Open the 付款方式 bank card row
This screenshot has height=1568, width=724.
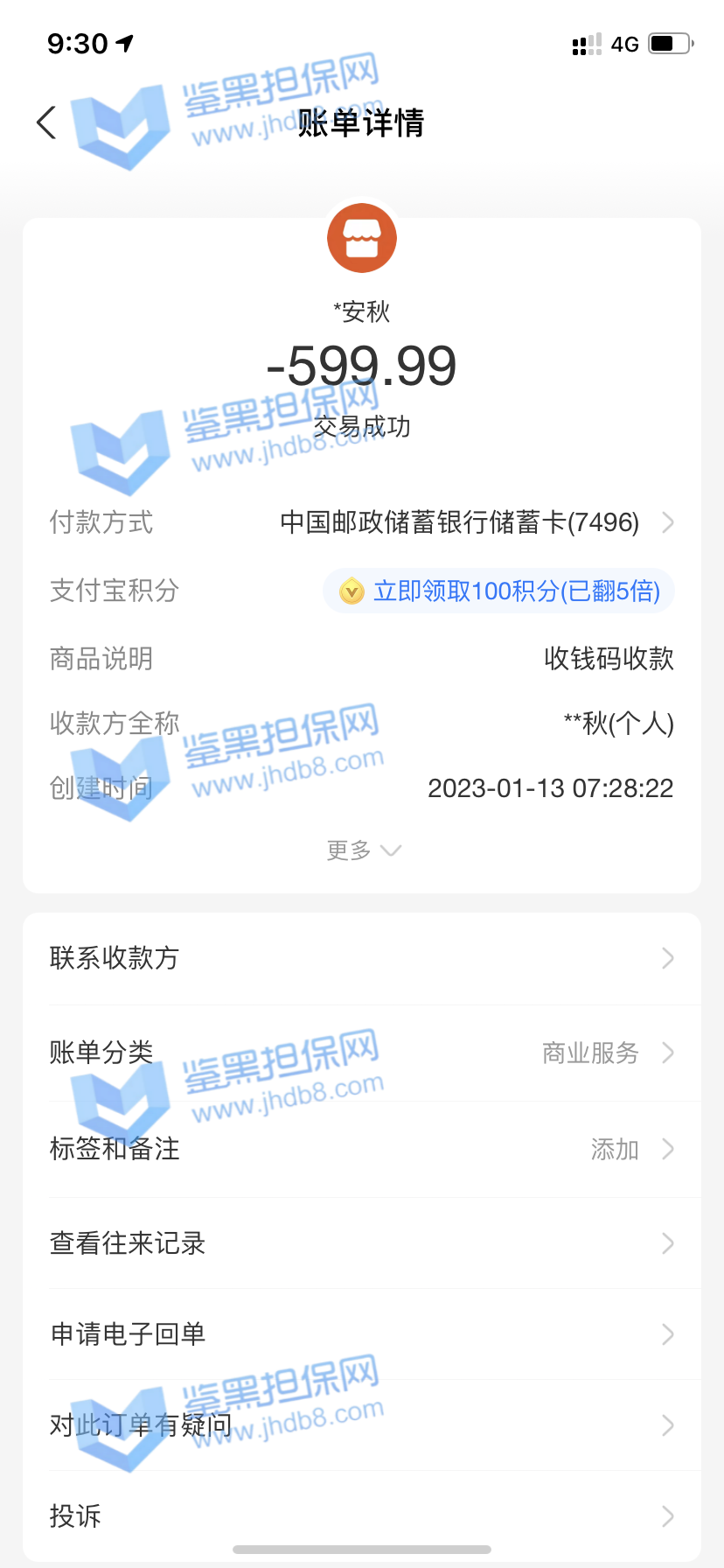476,522
